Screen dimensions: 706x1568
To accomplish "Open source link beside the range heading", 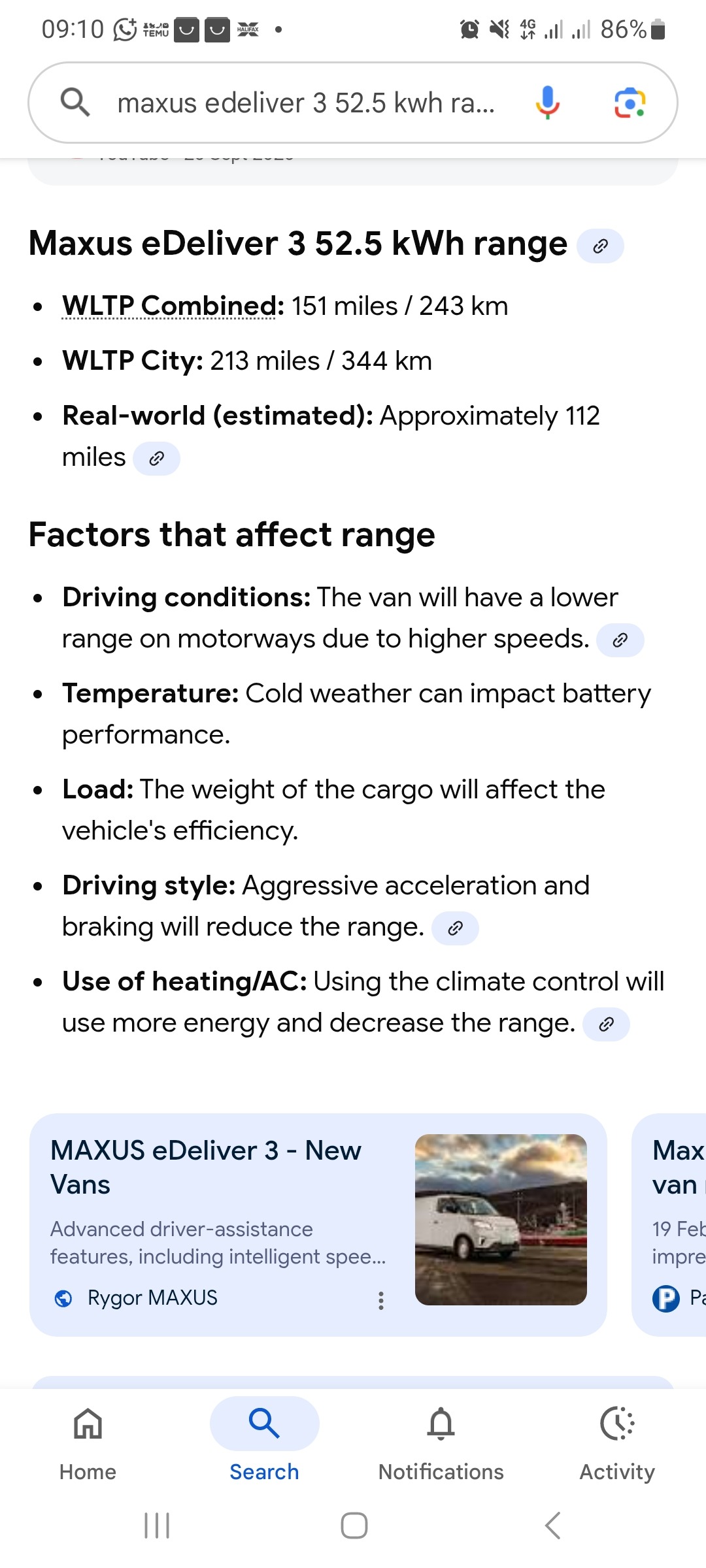I will [x=600, y=246].
